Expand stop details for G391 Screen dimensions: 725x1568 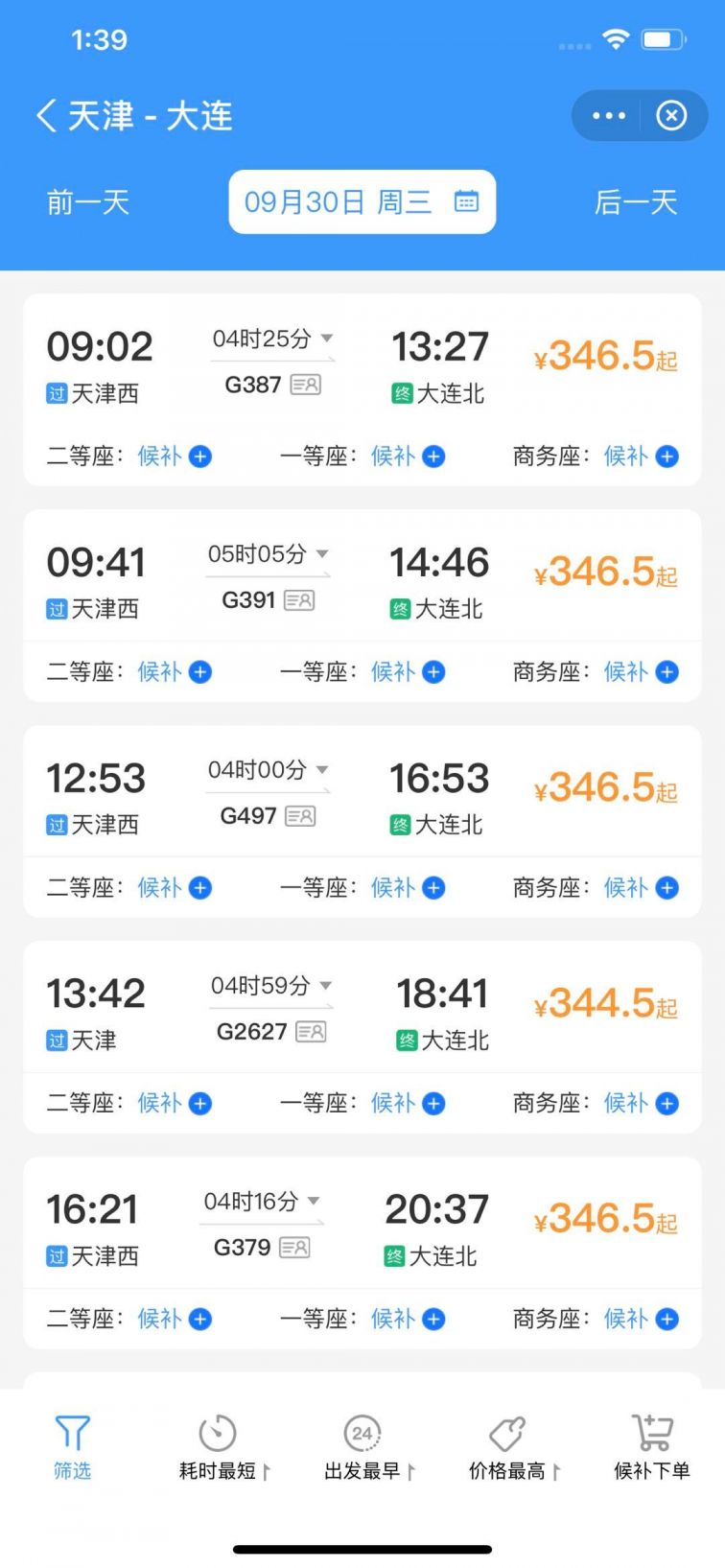click(x=269, y=555)
